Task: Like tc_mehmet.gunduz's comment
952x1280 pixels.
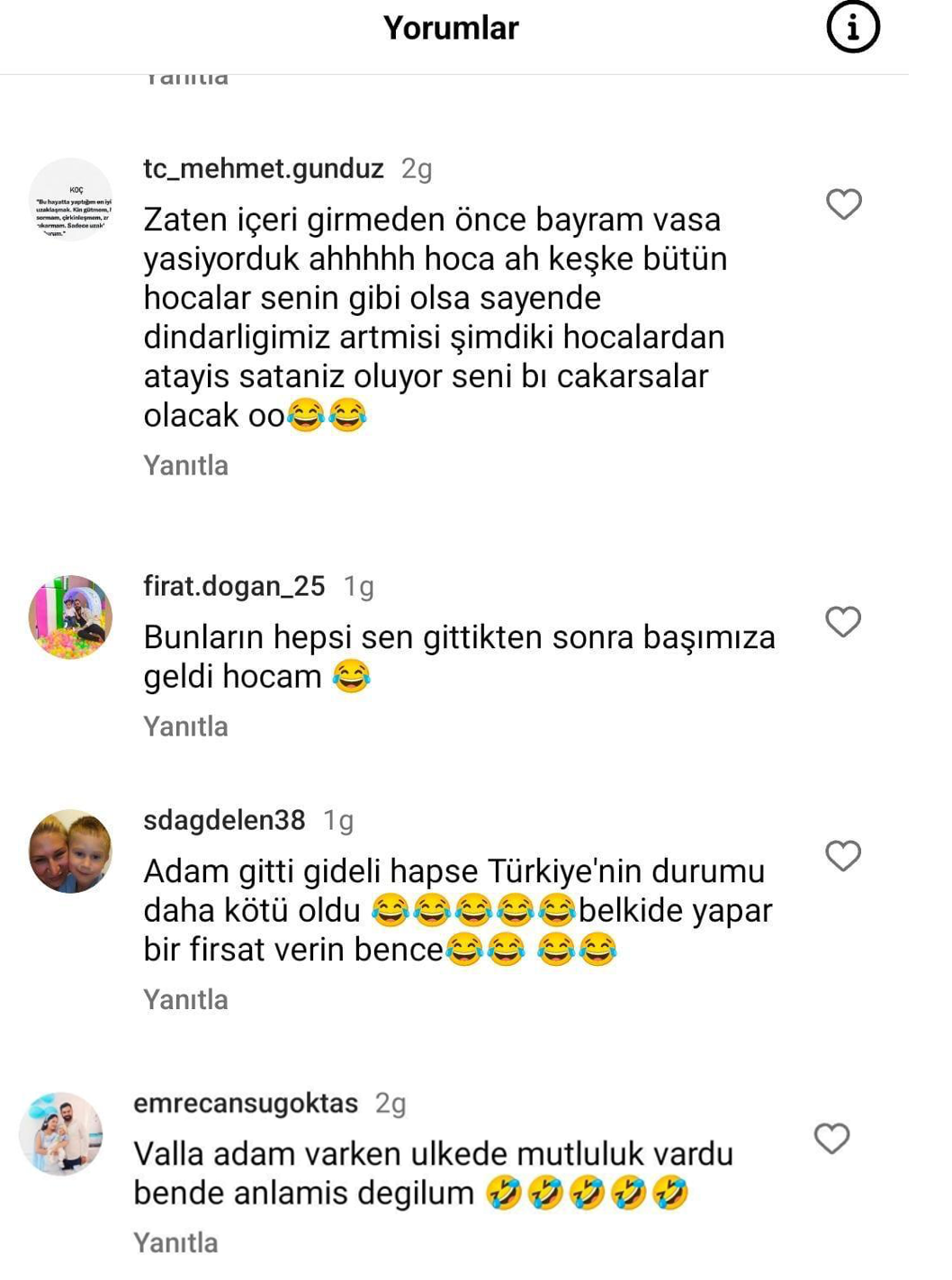Action: 843,204
